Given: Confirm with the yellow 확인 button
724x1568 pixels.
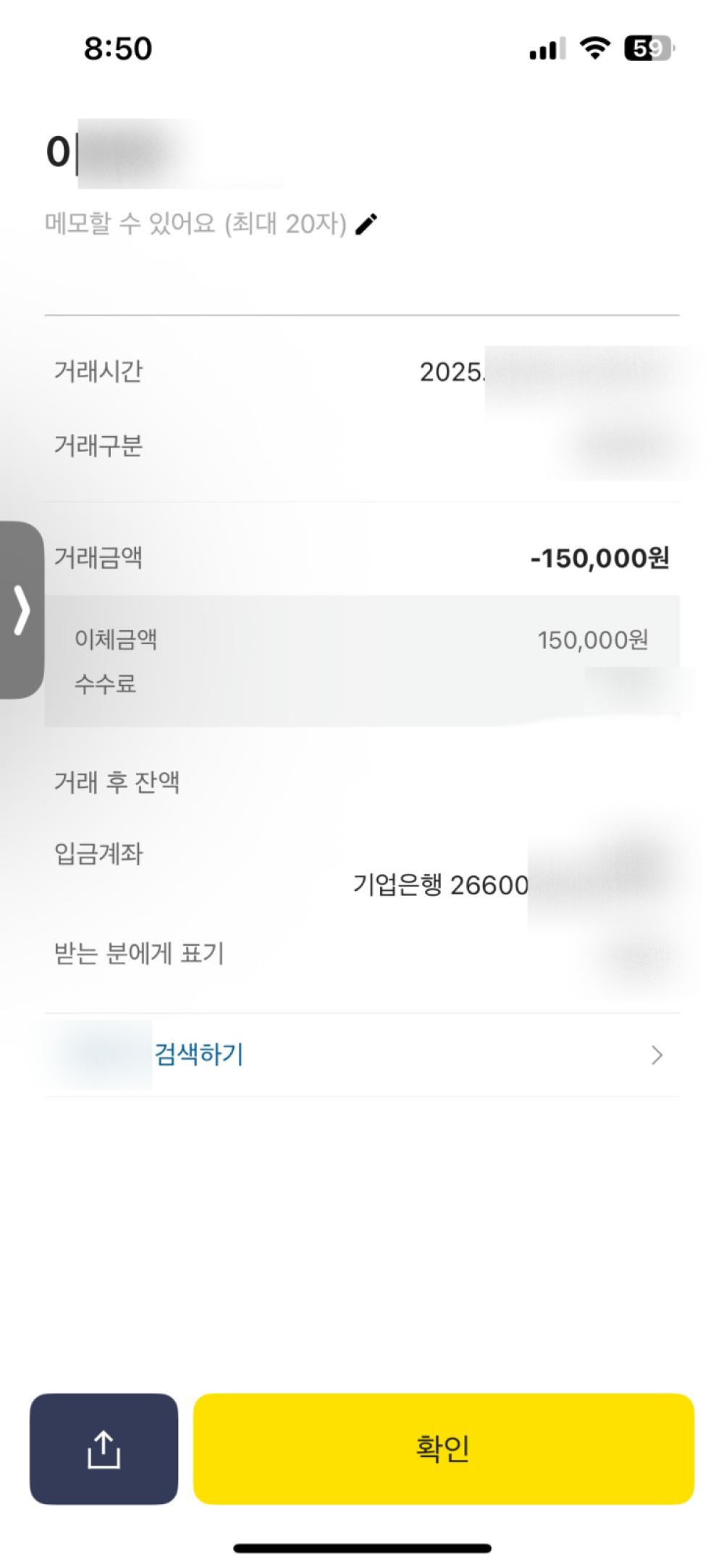Looking at the screenshot, I should [443, 1448].
